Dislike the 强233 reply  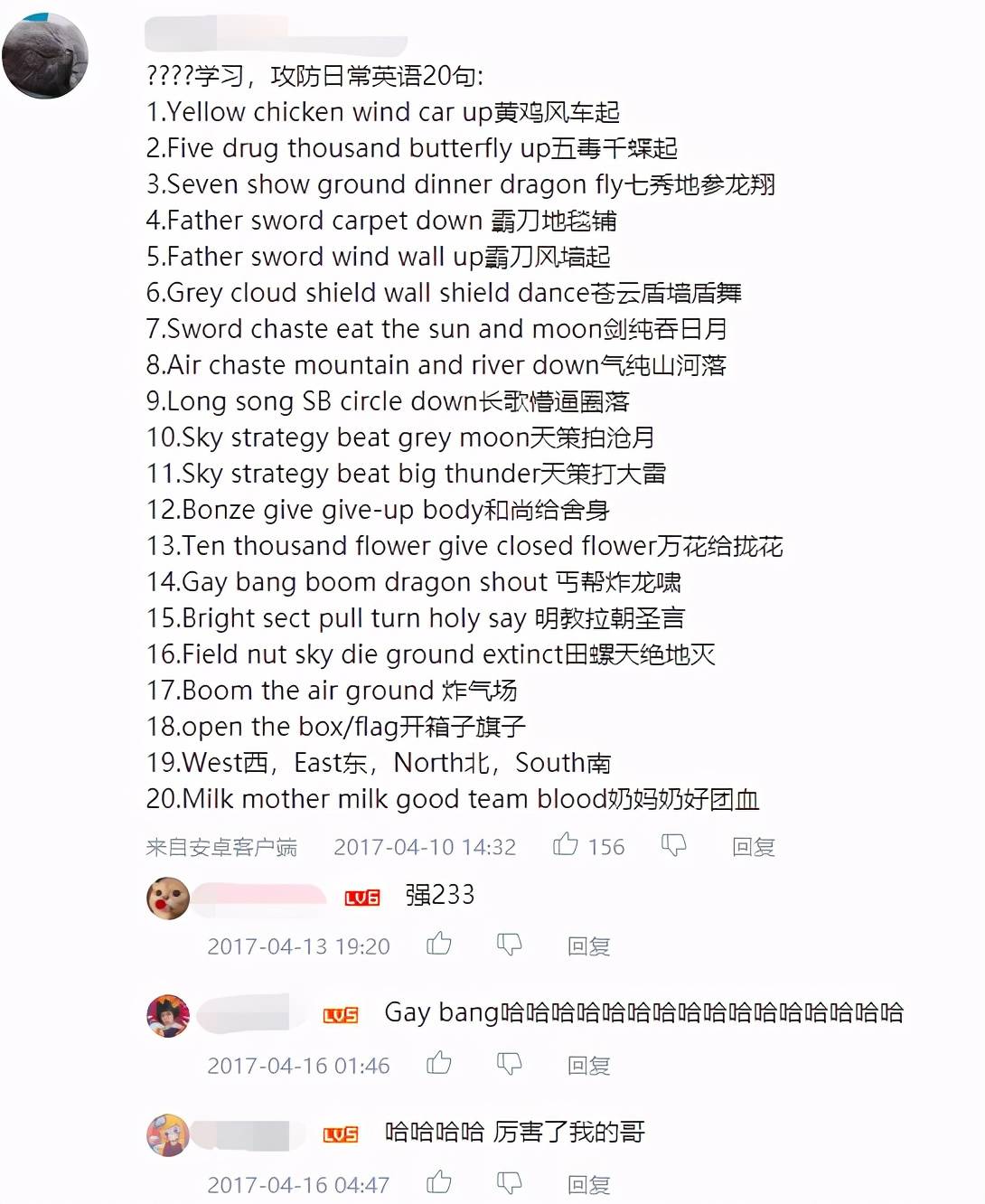pos(510,945)
